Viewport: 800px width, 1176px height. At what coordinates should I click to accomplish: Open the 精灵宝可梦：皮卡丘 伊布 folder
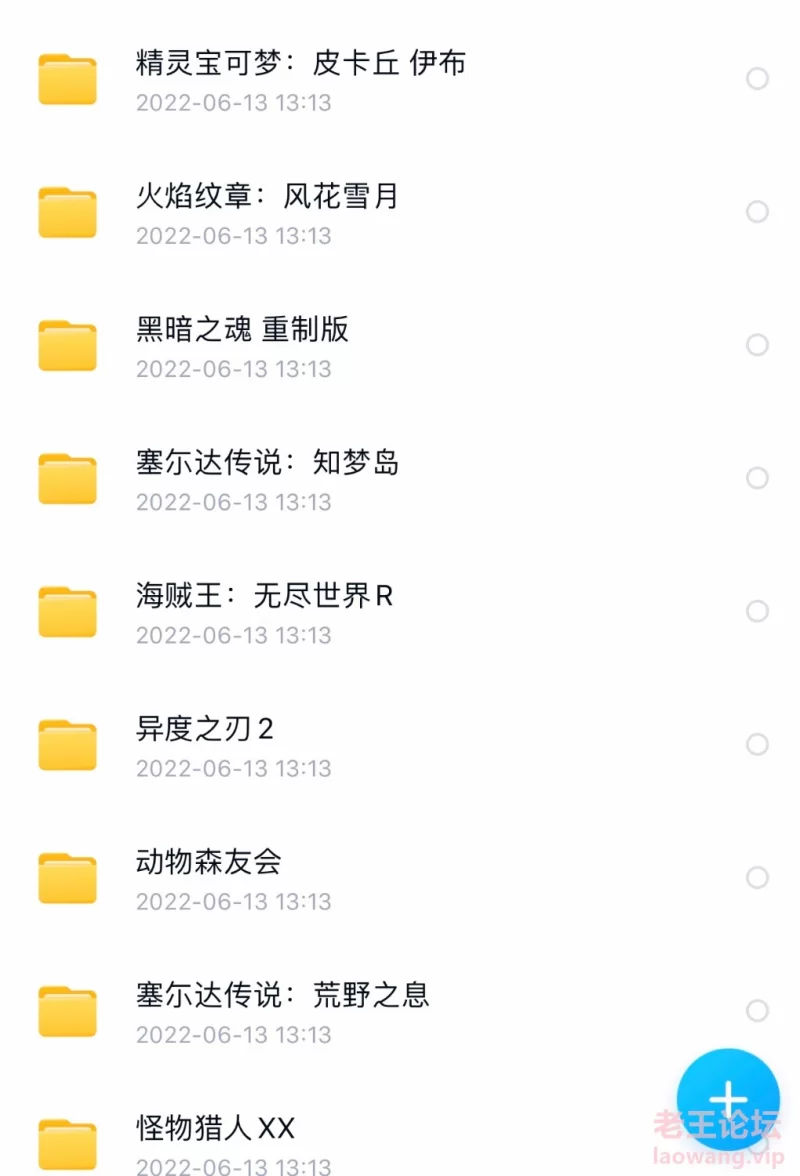[x=300, y=64]
